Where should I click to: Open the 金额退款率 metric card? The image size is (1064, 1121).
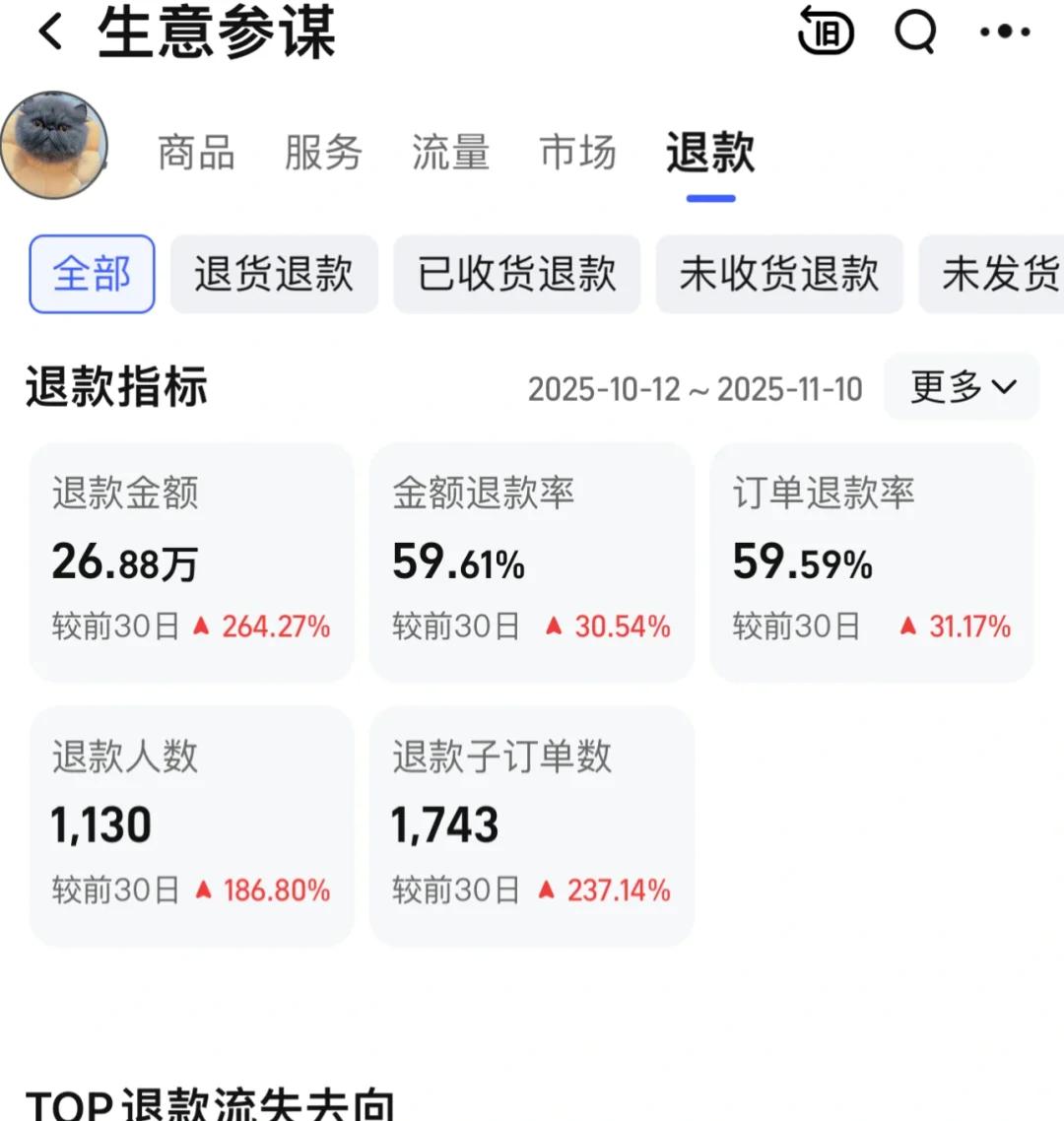click(x=531, y=561)
